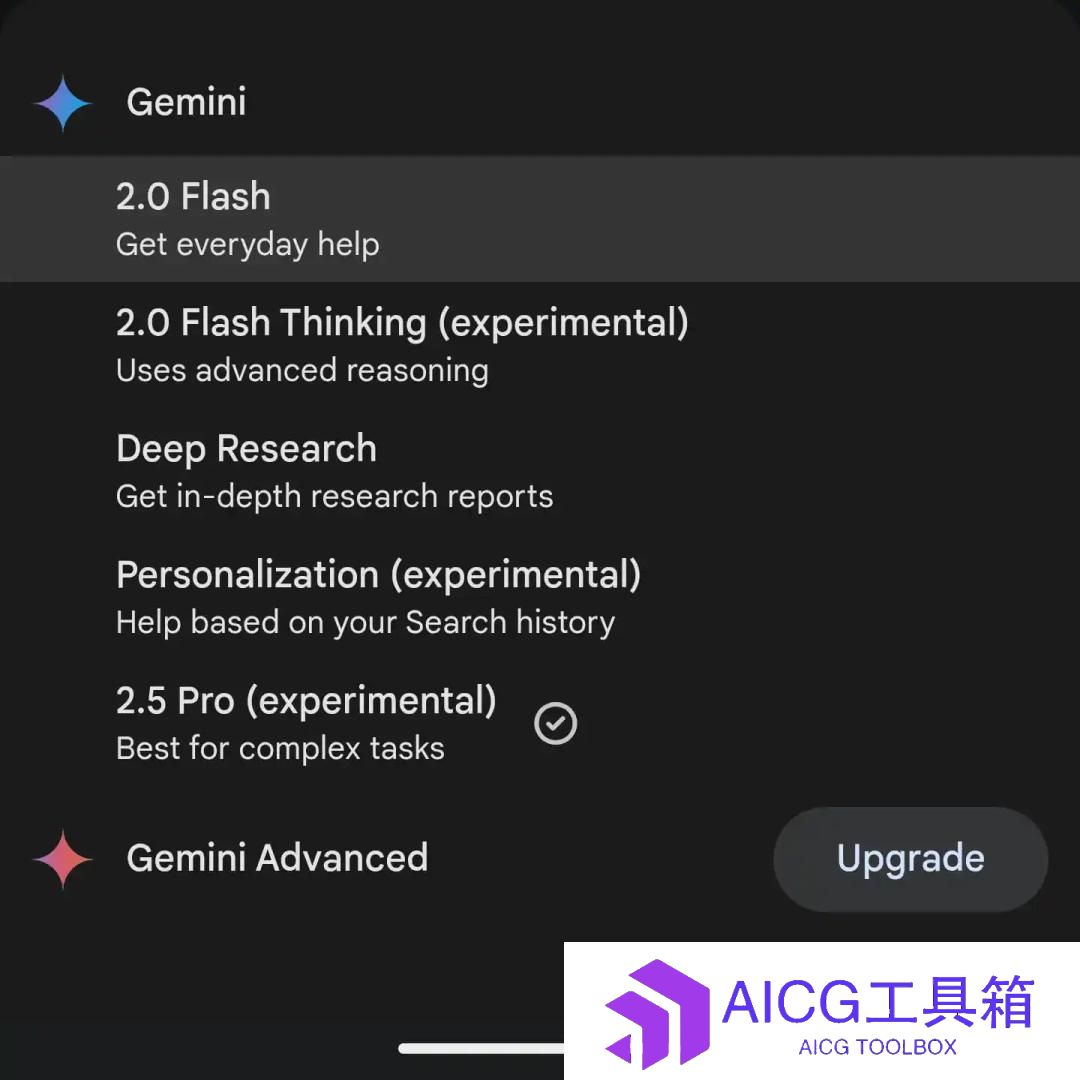Image resolution: width=1080 pixels, height=1080 pixels.
Task: Pick Personalization (experimental) model
Action: [x=378, y=596]
